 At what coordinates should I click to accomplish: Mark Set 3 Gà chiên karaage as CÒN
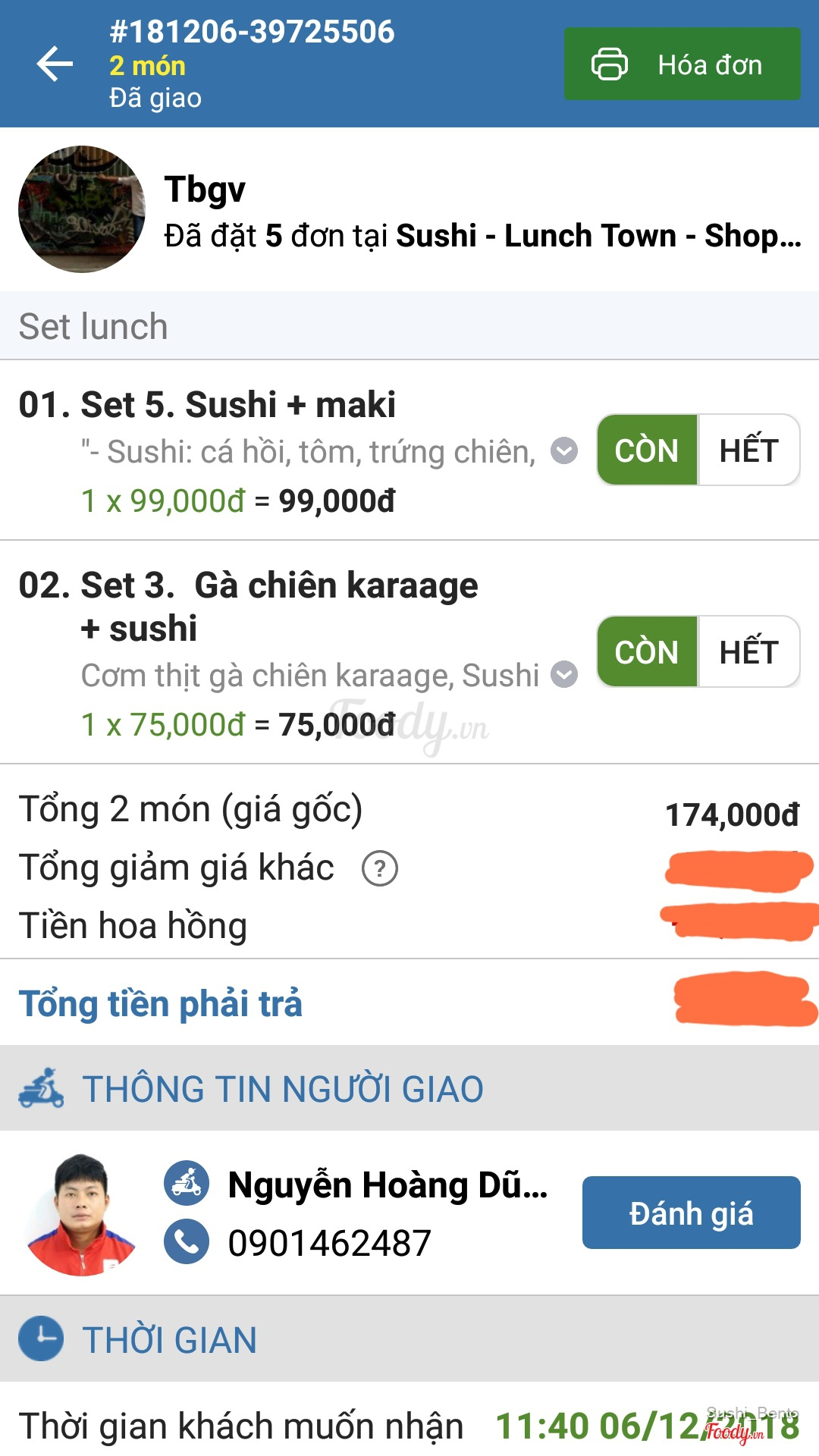click(647, 652)
